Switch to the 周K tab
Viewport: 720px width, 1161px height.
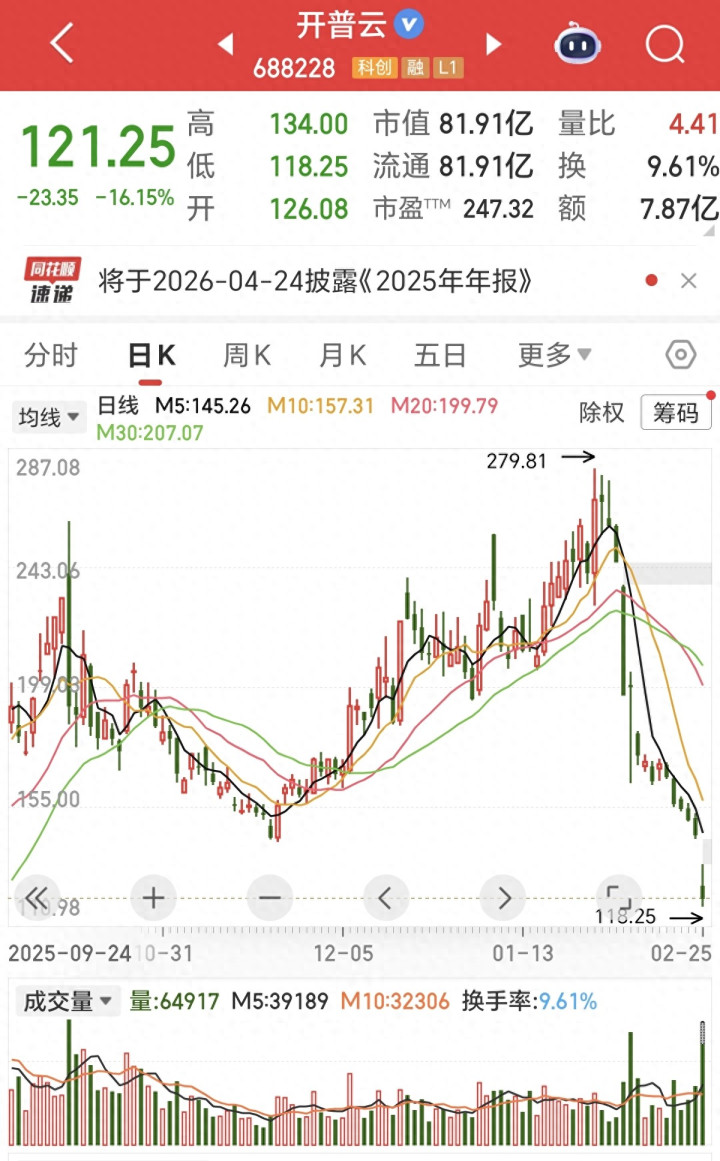[x=247, y=355]
